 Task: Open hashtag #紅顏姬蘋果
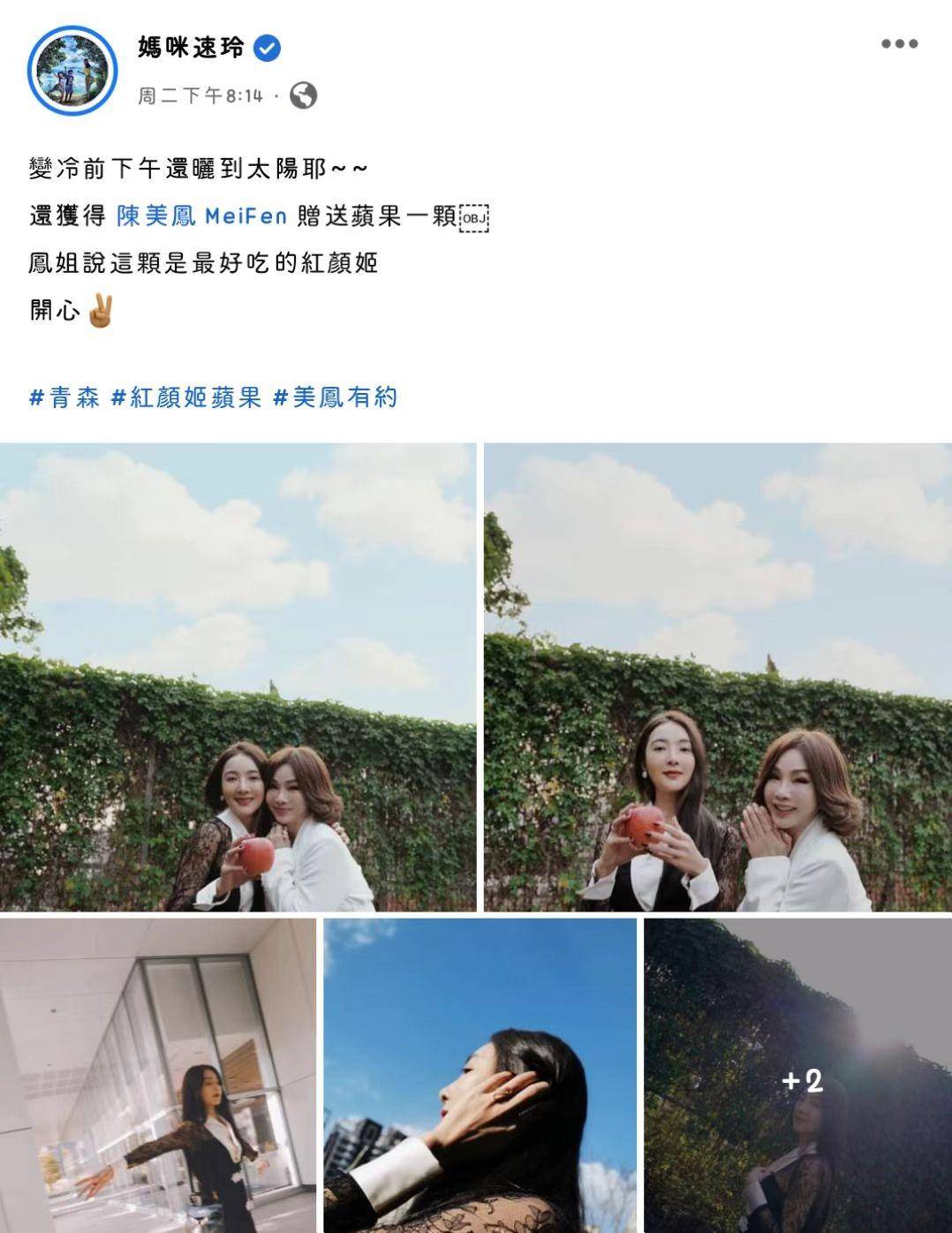[x=186, y=397]
